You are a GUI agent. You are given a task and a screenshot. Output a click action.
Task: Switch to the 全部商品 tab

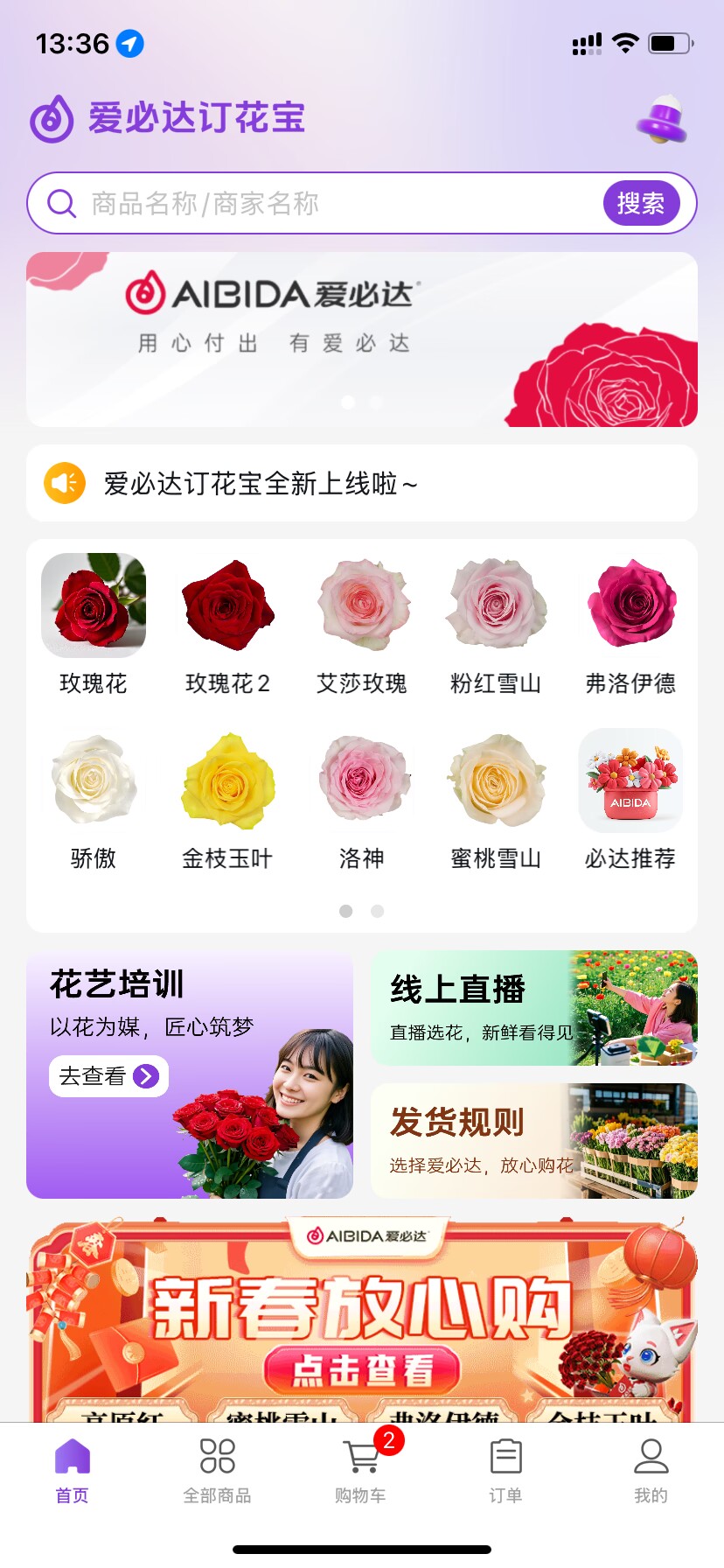pos(217,1466)
